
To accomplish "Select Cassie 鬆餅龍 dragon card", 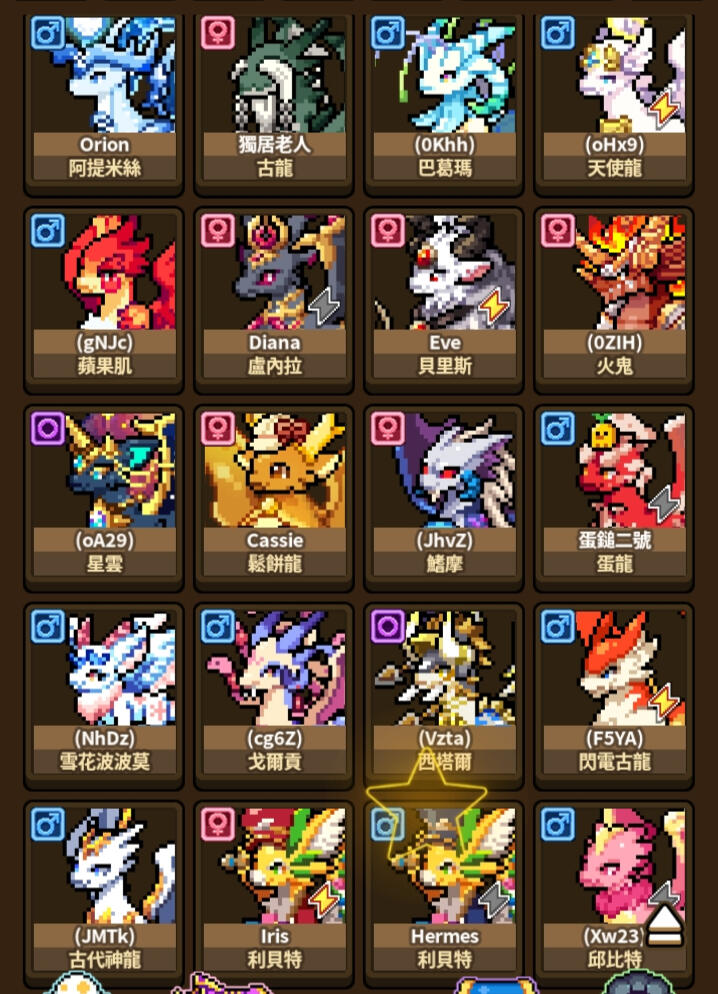I will click(x=274, y=496).
